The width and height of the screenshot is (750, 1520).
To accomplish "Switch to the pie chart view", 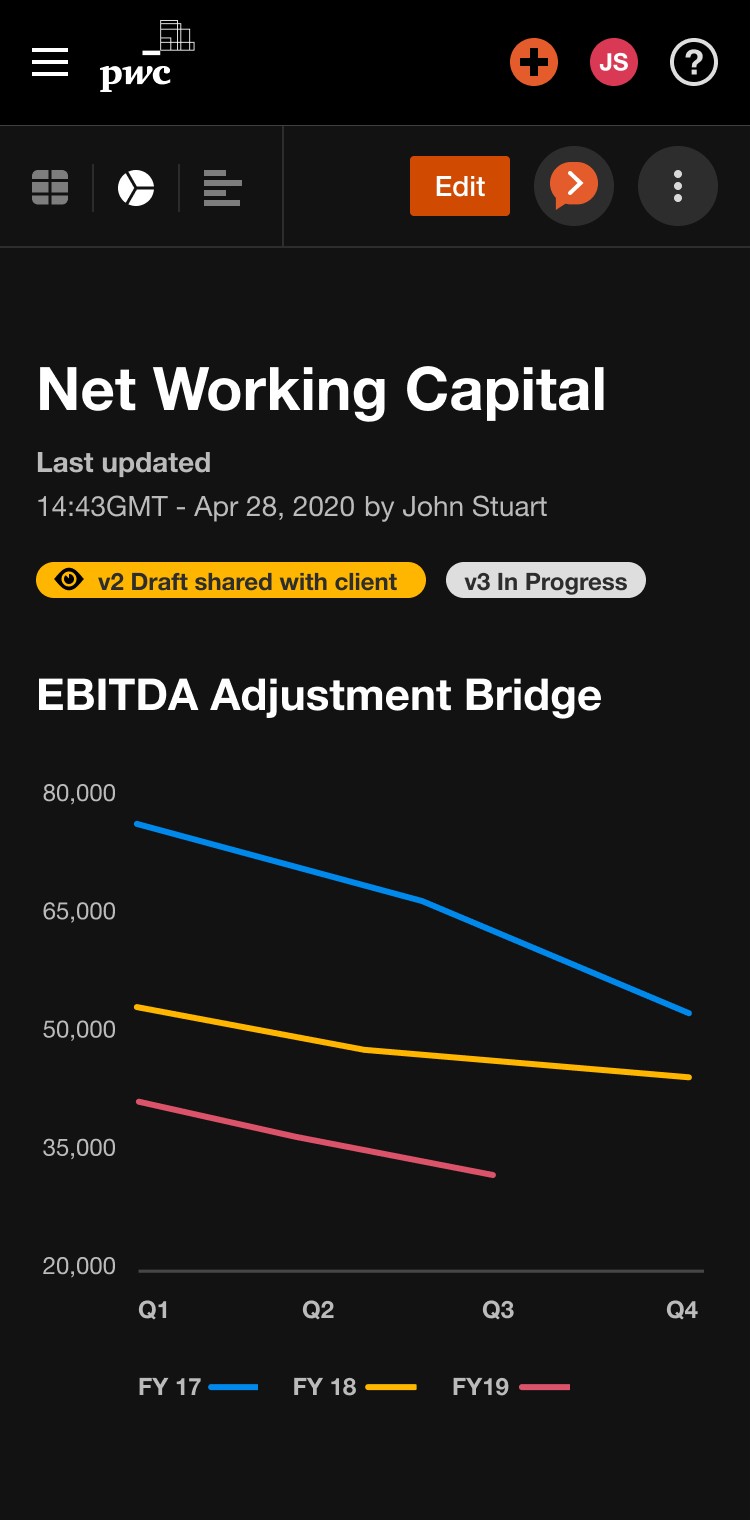I will point(136,187).
